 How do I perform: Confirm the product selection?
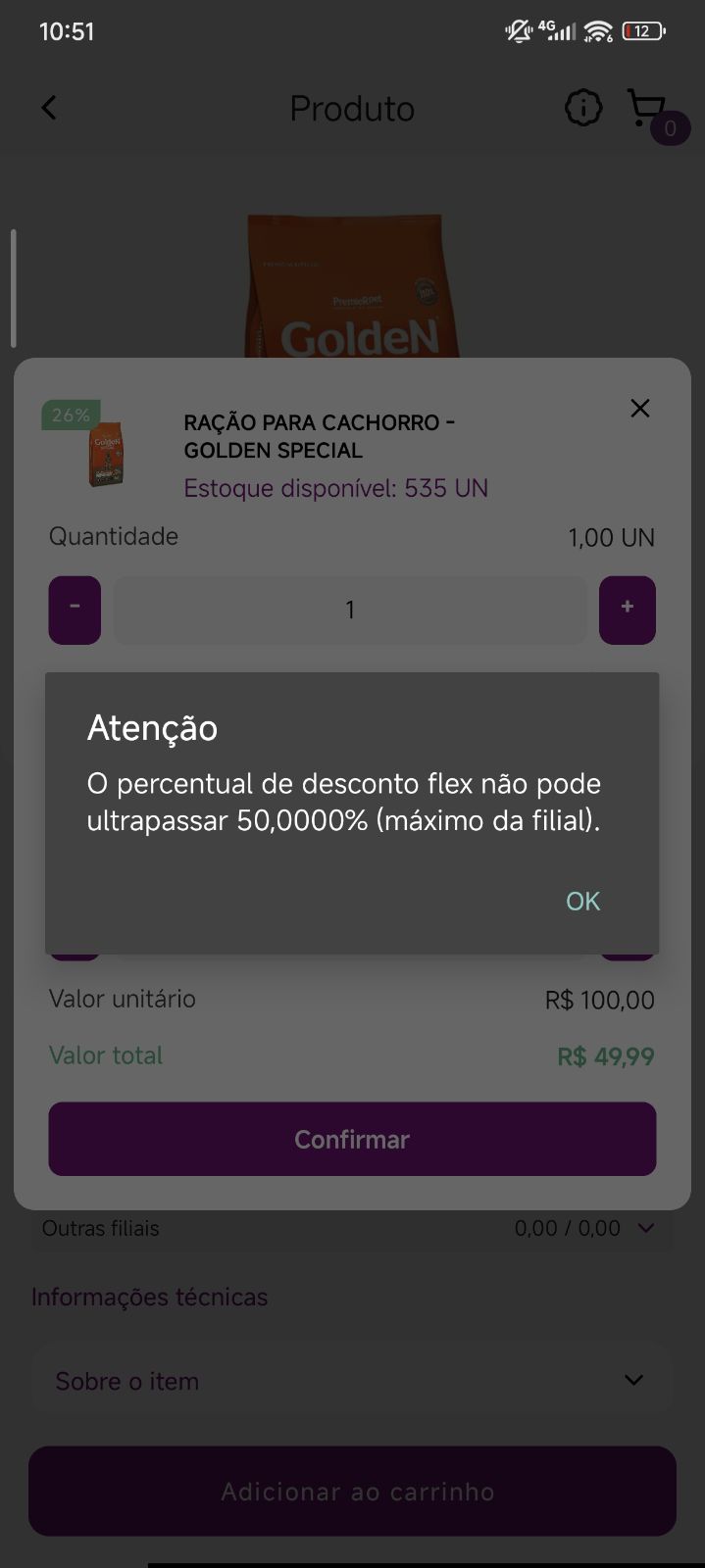[352, 1139]
